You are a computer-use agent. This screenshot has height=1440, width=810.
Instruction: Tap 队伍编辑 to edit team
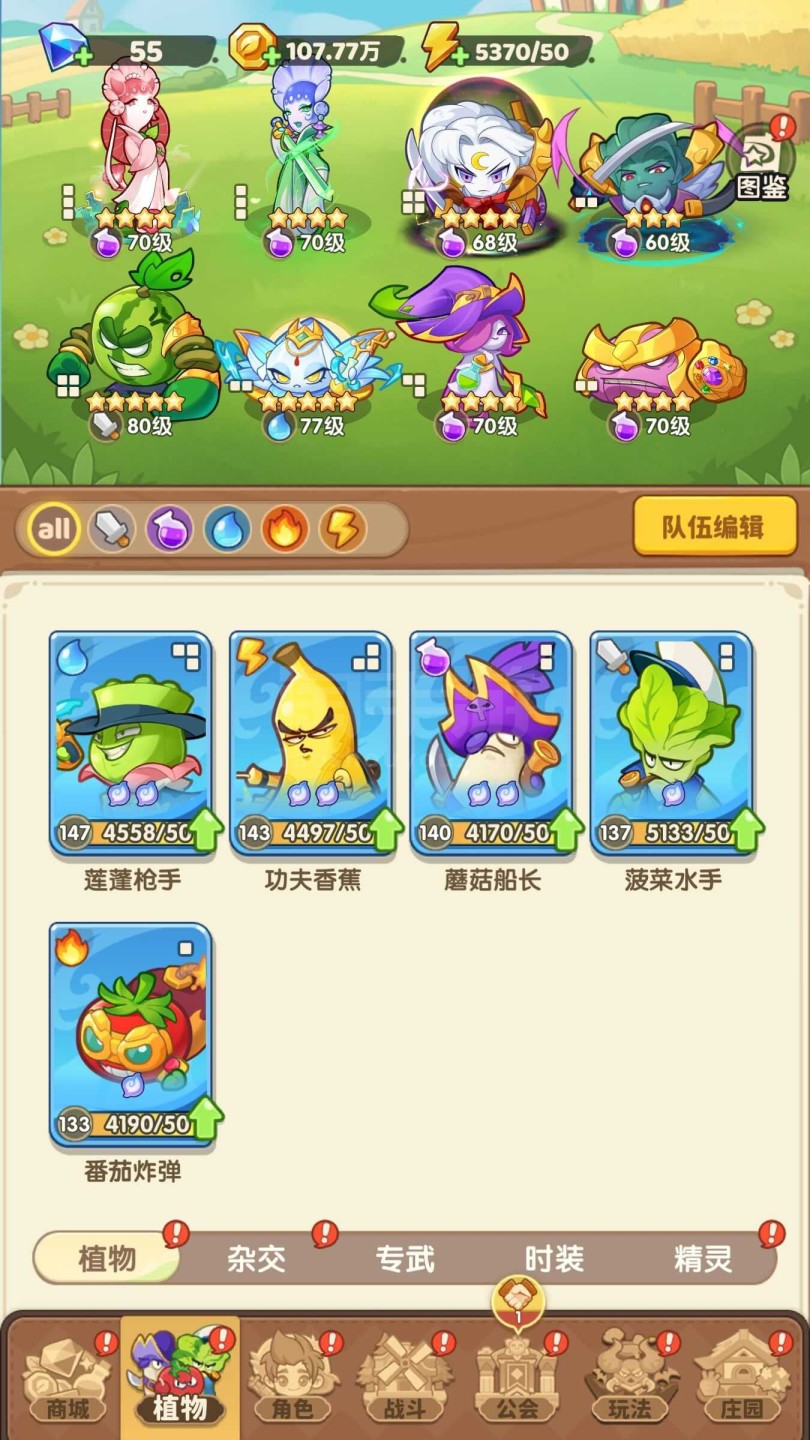tap(714, 526)
